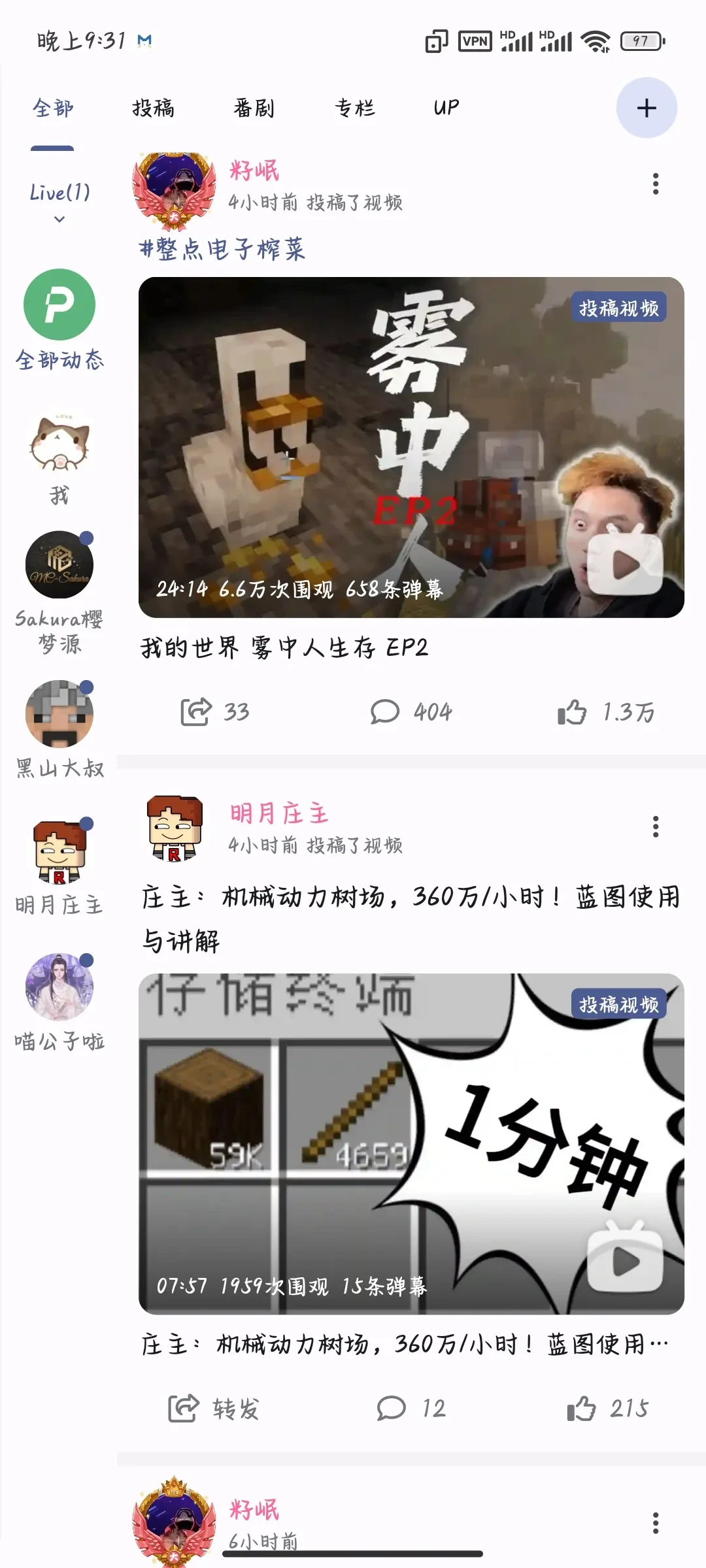
Task: Select 全部动态 in the sidebar
Action: [x=59, y=320]
